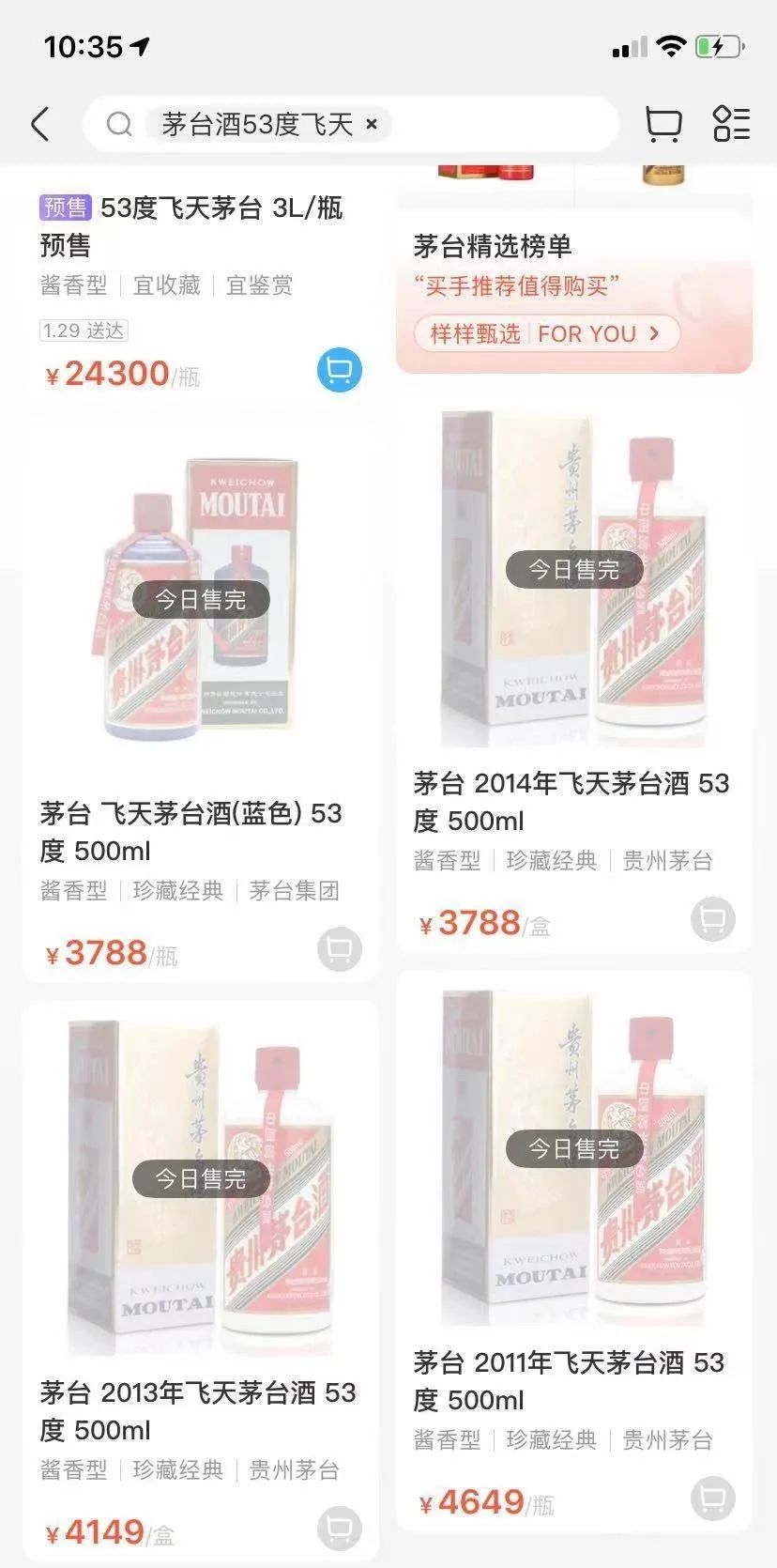Remove the 茅台酒53度飞天 search term
The height and width of the screenshot is (1568, 777).
click(372, 124)
